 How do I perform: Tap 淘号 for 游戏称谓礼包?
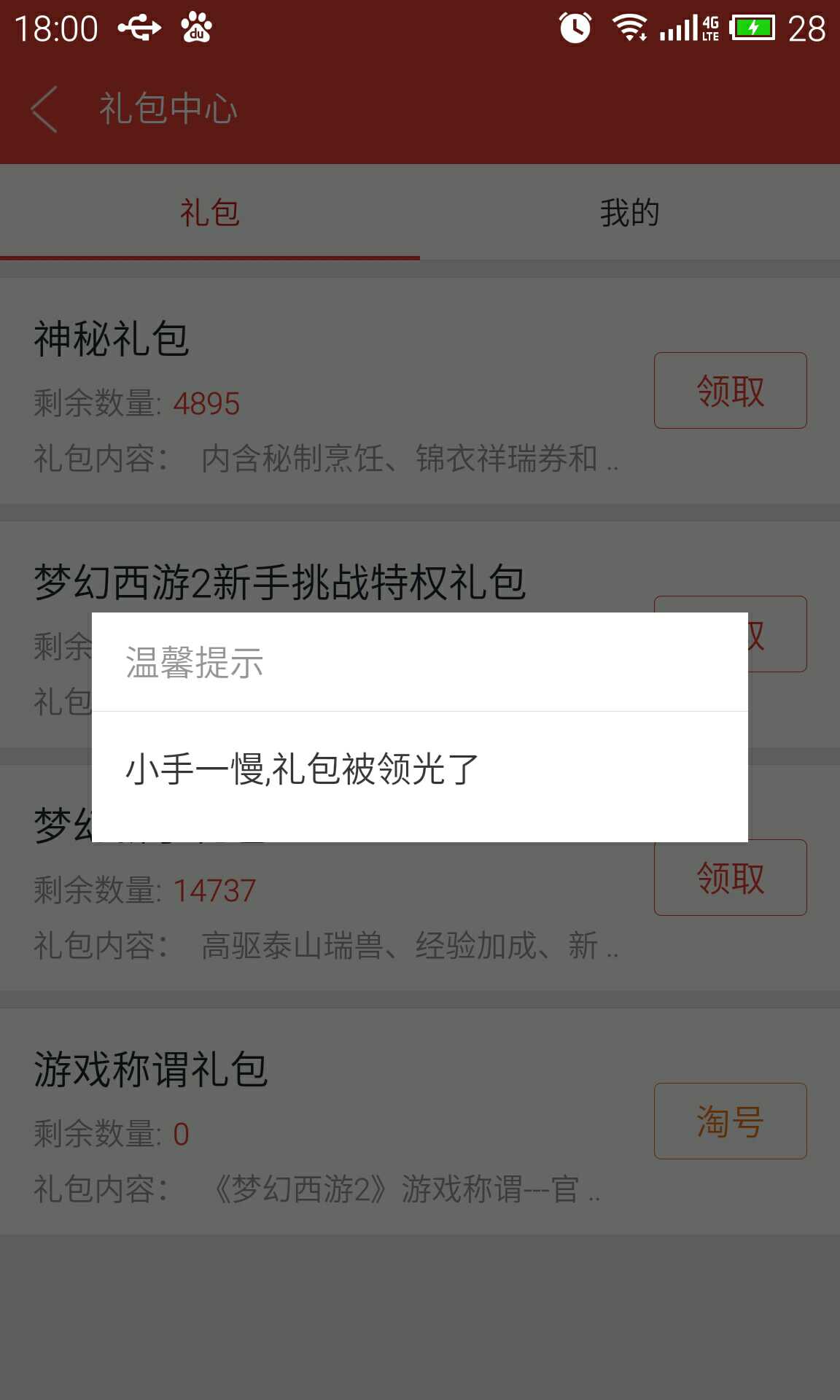pos(730,1121)
